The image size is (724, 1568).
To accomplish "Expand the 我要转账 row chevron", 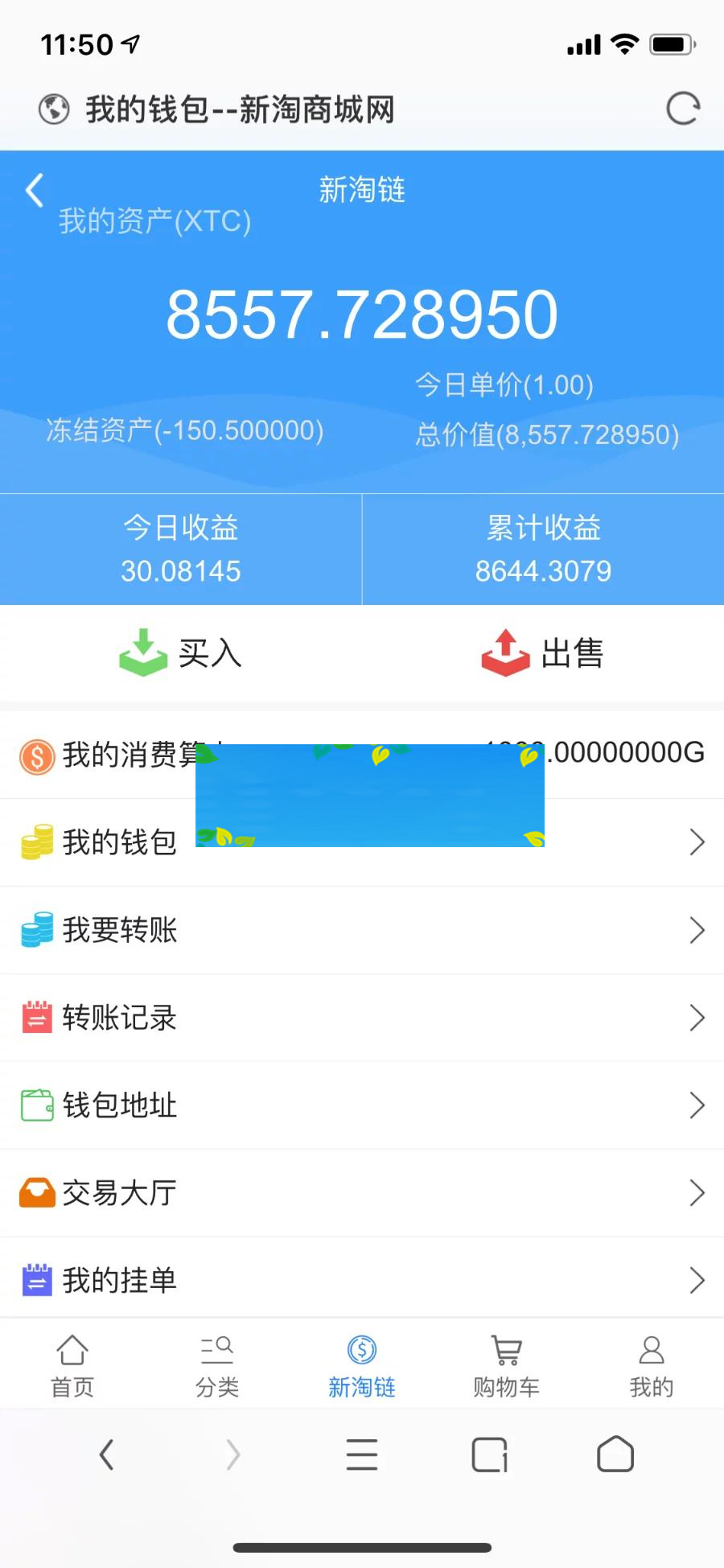I will click(x=697, y=930).
